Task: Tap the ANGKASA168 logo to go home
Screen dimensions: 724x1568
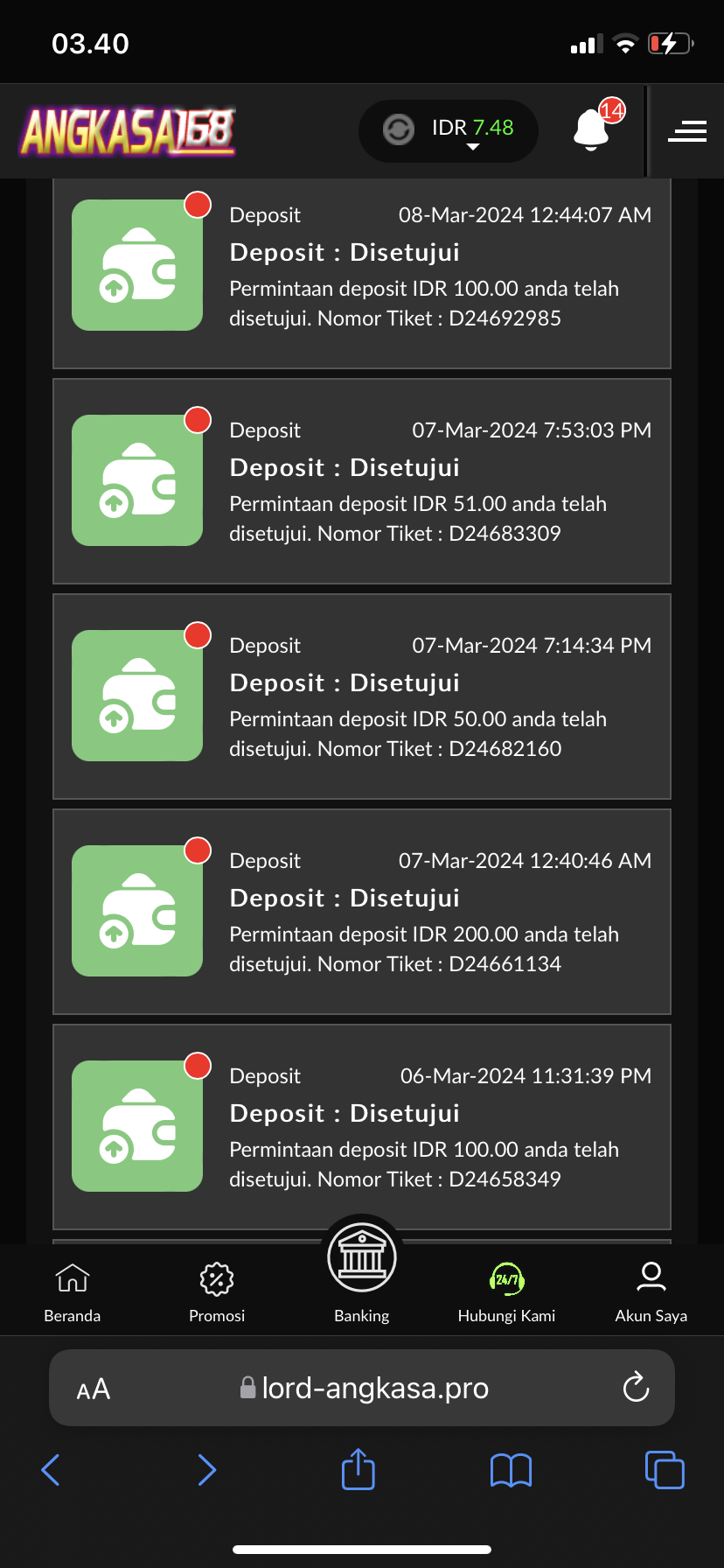Action: pos(129,131)
